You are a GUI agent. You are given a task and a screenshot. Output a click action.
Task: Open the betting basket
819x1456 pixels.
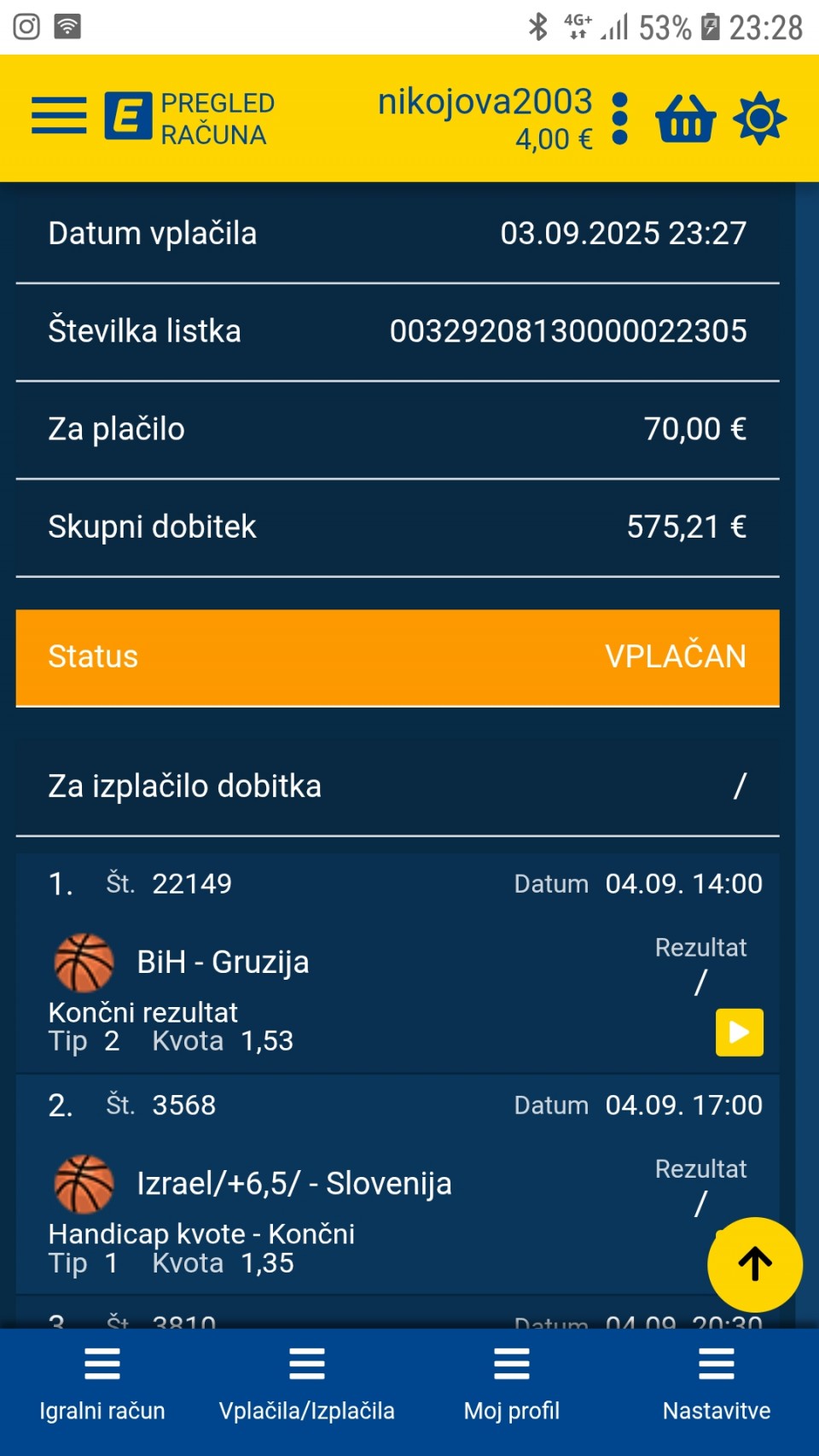[x=685, y=118]
